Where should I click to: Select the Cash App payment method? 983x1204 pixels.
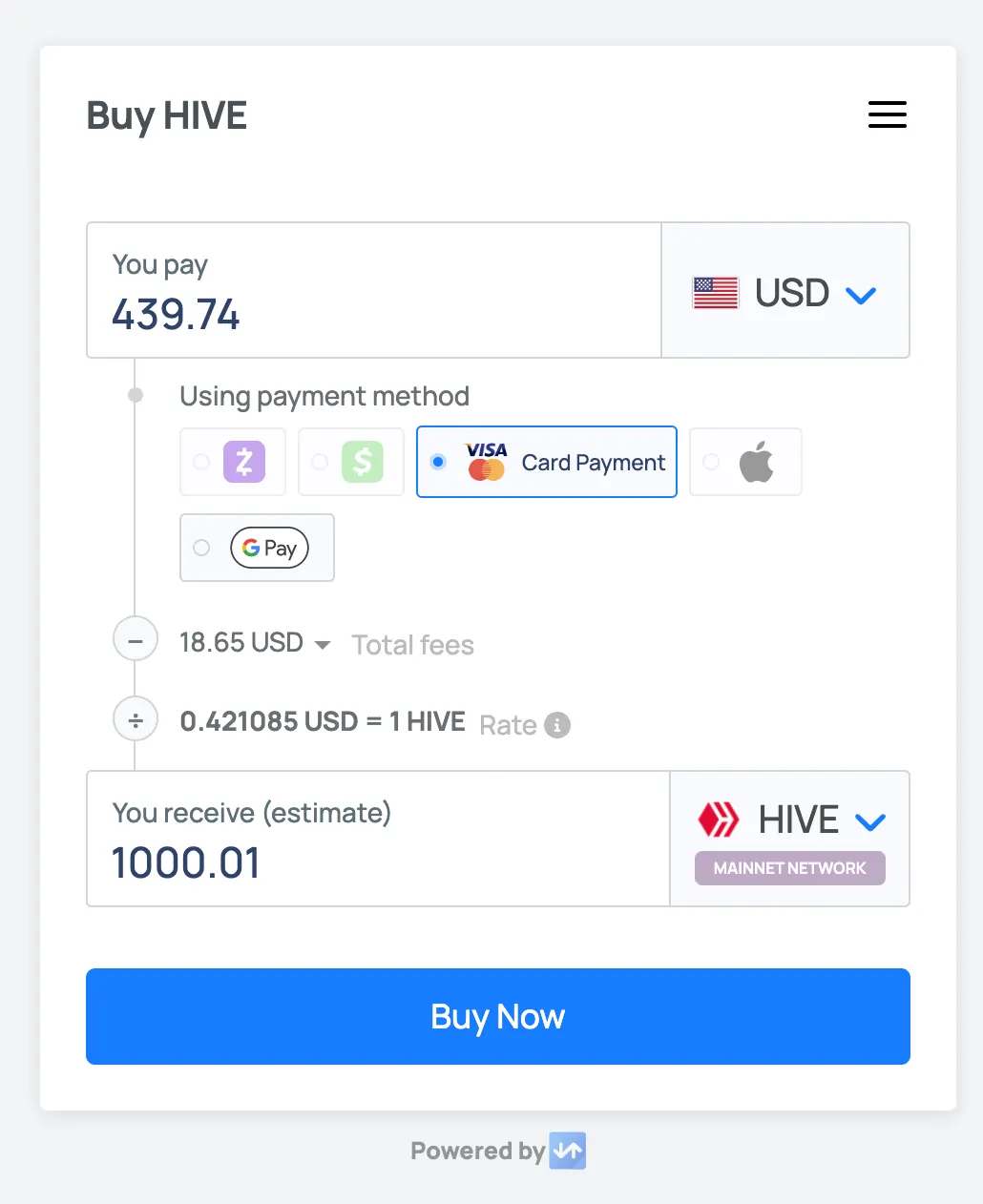pyautogui.click(x=351, y=462)
